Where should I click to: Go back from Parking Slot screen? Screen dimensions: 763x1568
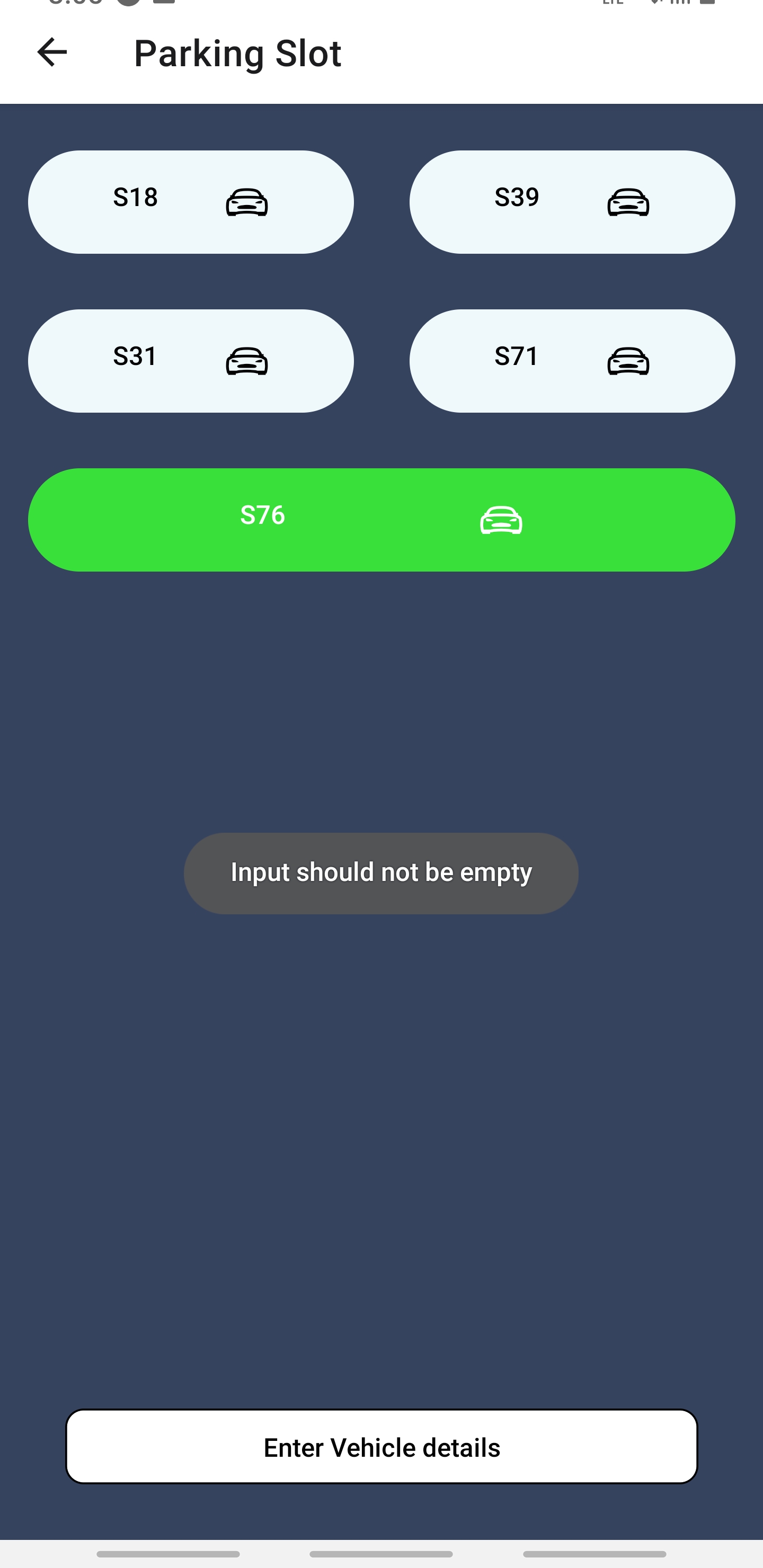point(52,52)
